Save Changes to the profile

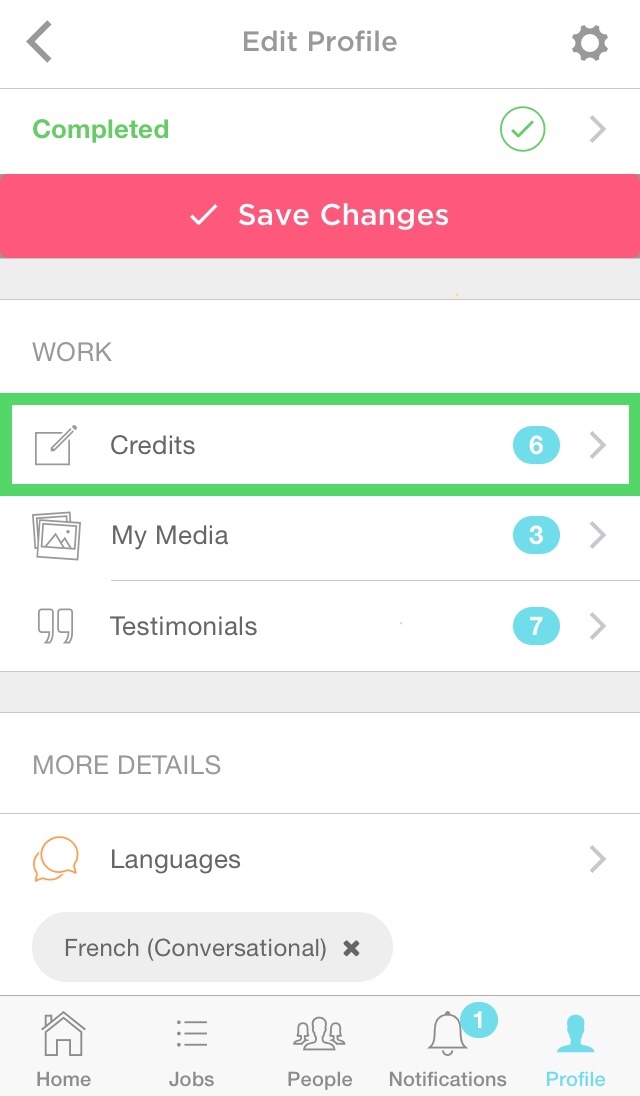tap(320, 216)
